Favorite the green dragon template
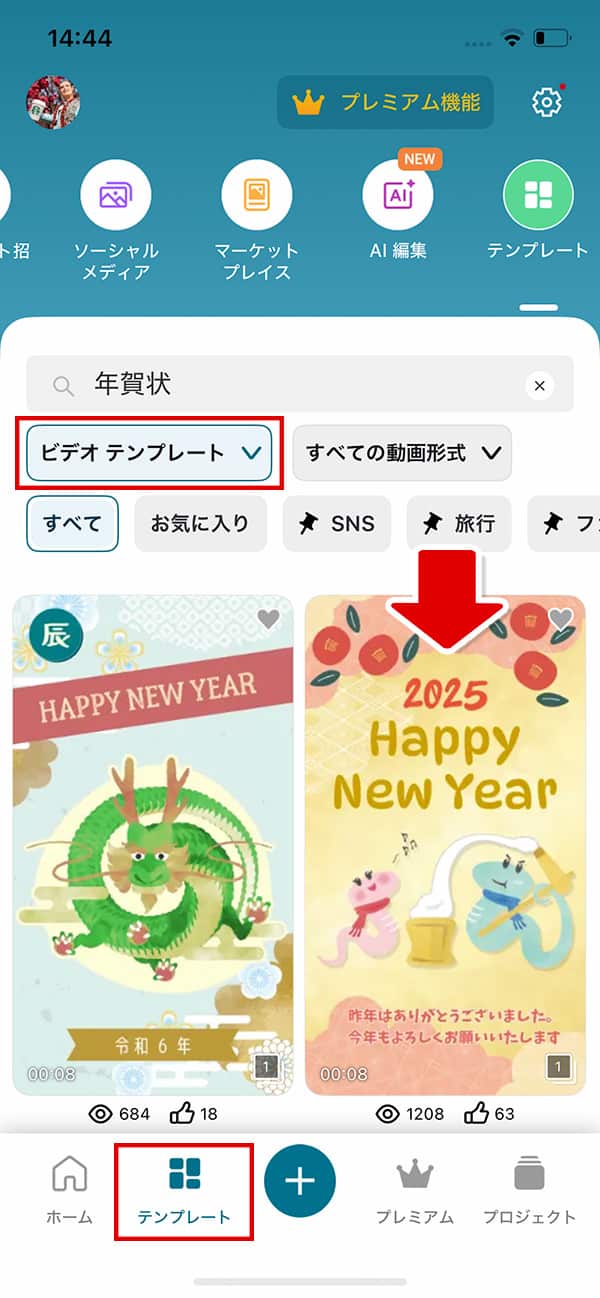 (x=268, y=620)
